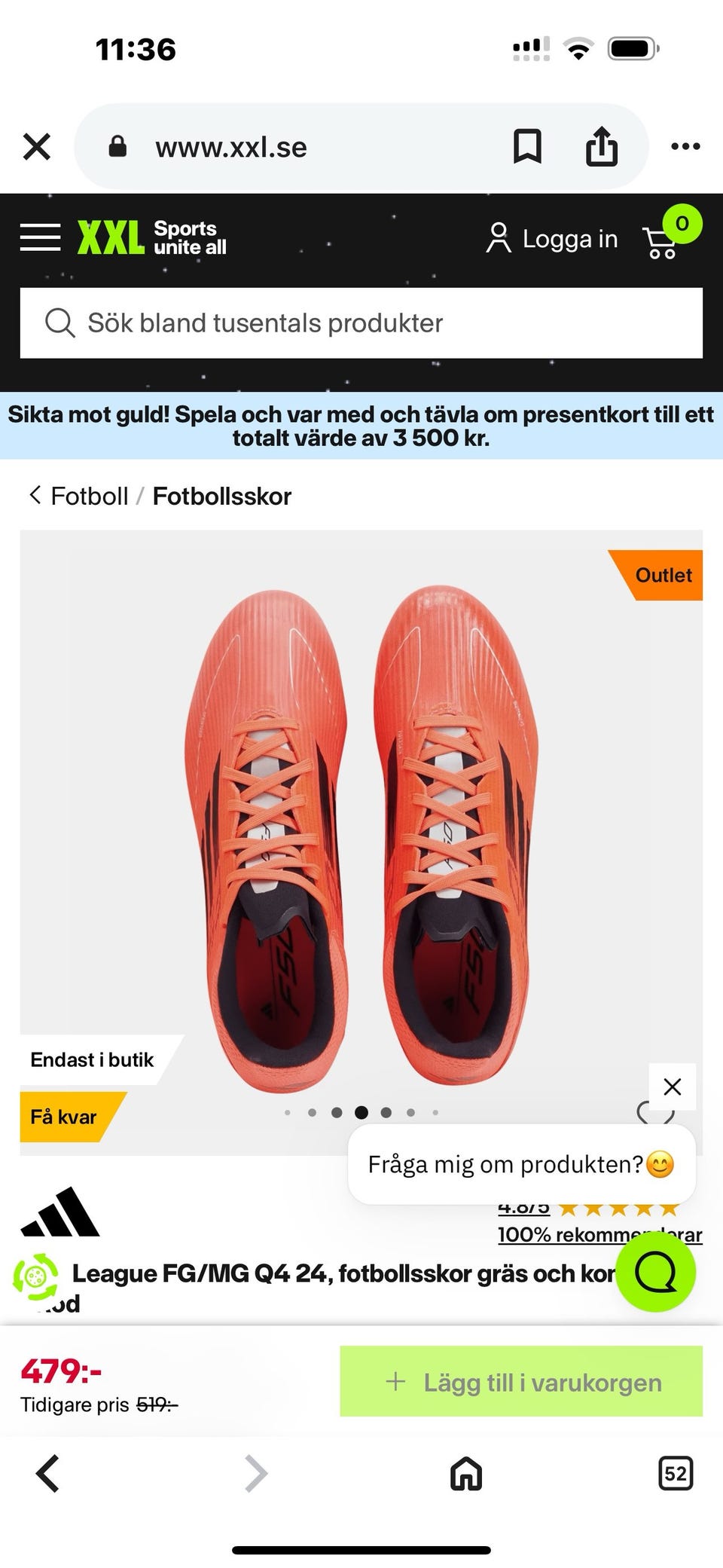Tap the adidas brand logo link
Image resolution: width=723 pixels, height=1568 pixels.
click(60, 1212)
